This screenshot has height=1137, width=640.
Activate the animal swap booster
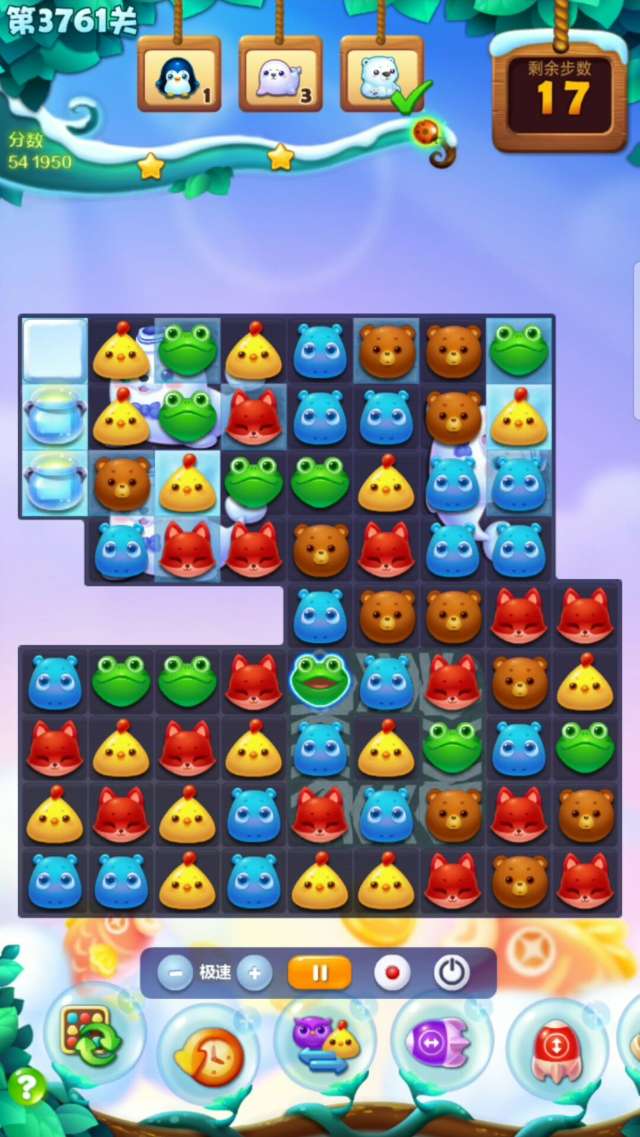pos(323,1045)
